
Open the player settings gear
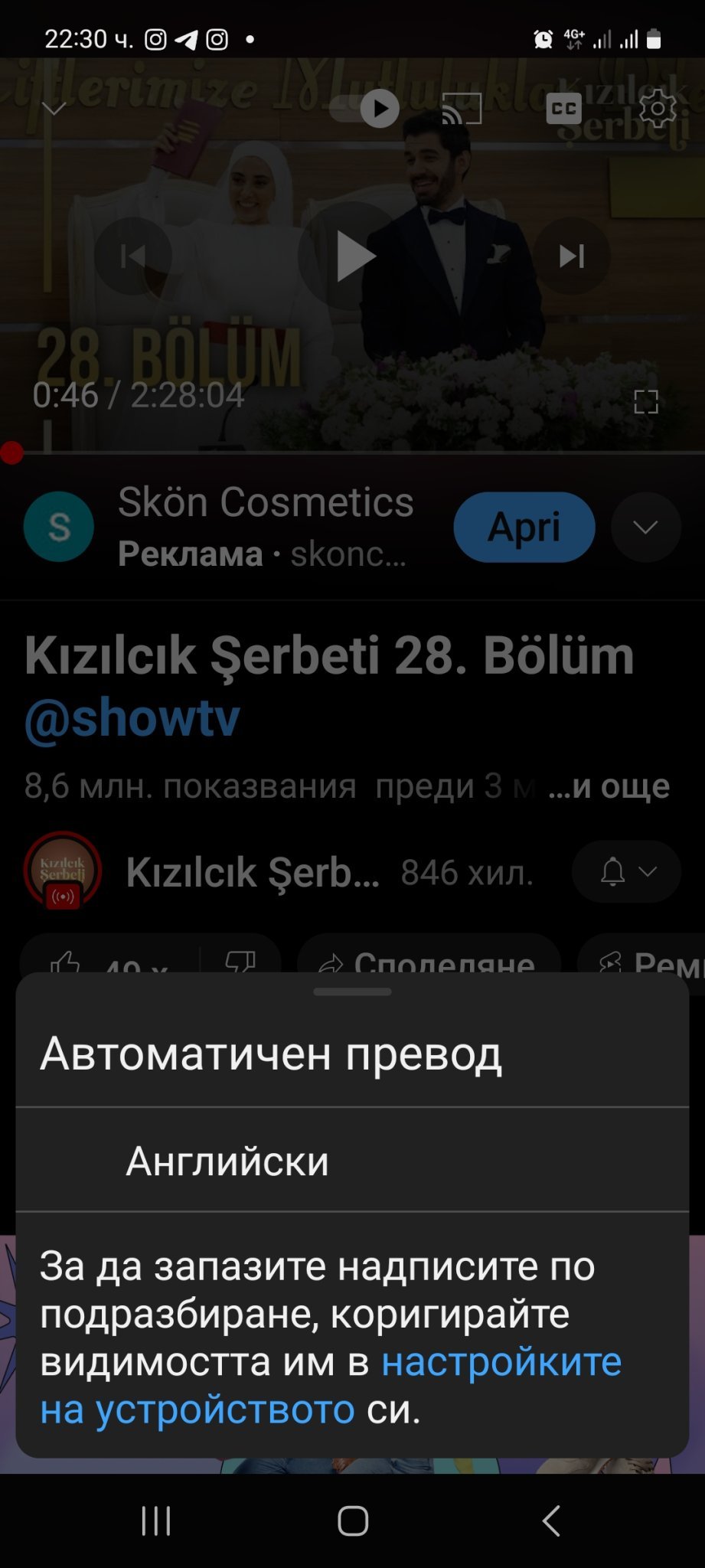point(657,109)
